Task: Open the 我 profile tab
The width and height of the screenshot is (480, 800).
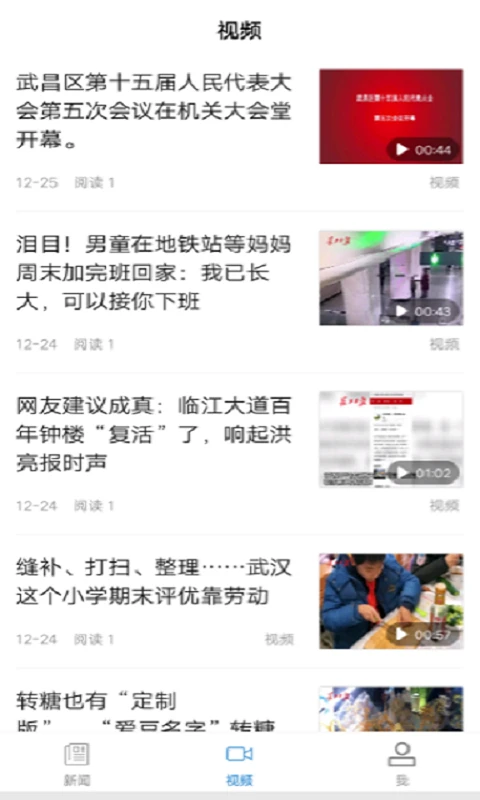Action: (402, 764)
